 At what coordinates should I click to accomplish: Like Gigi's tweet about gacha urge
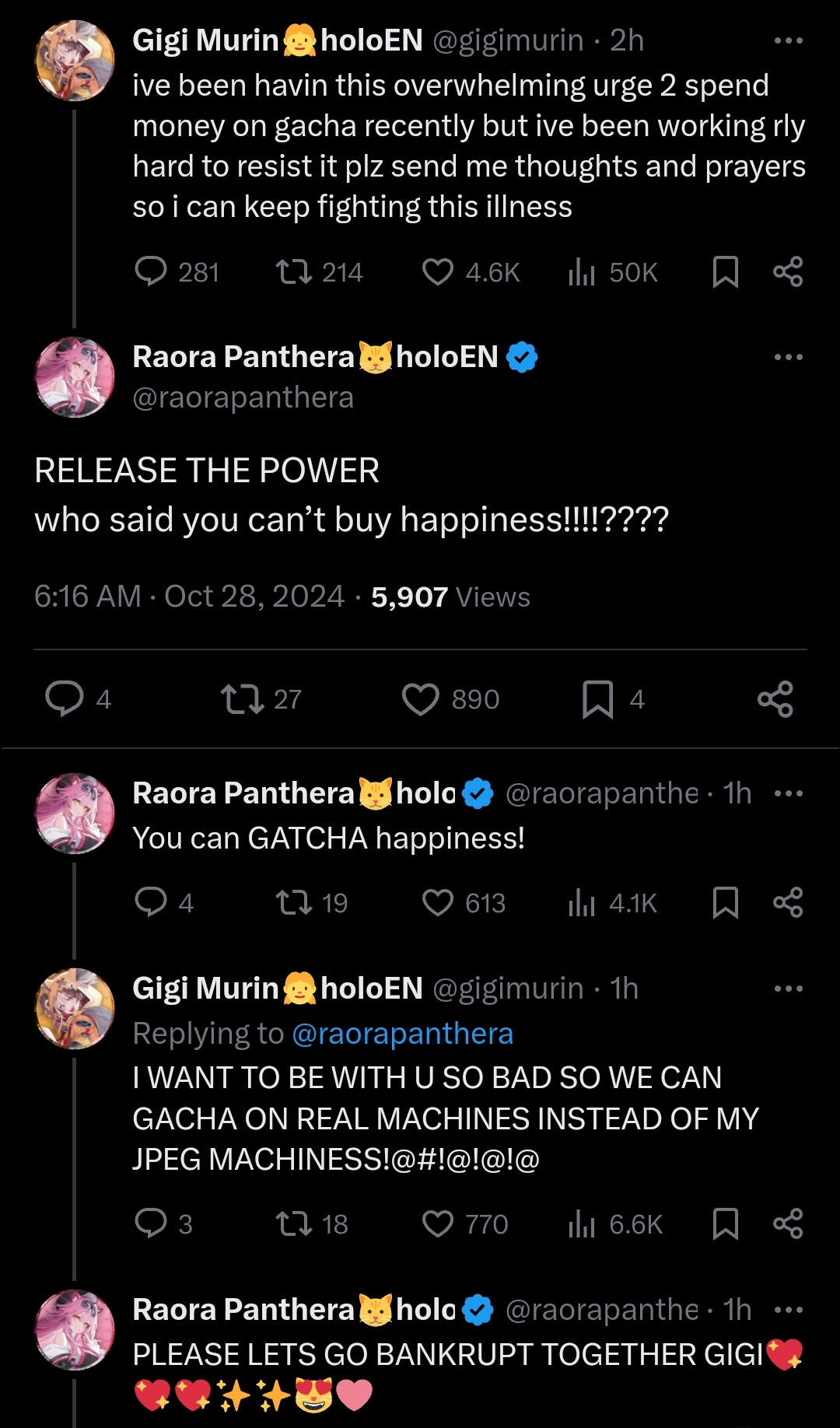438,272
